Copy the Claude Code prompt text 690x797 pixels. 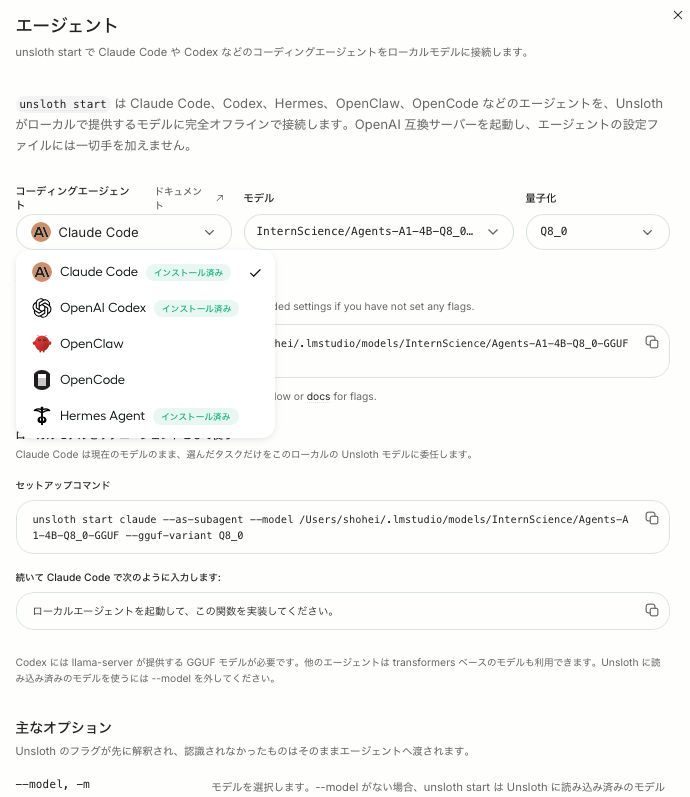pos(652,609)
